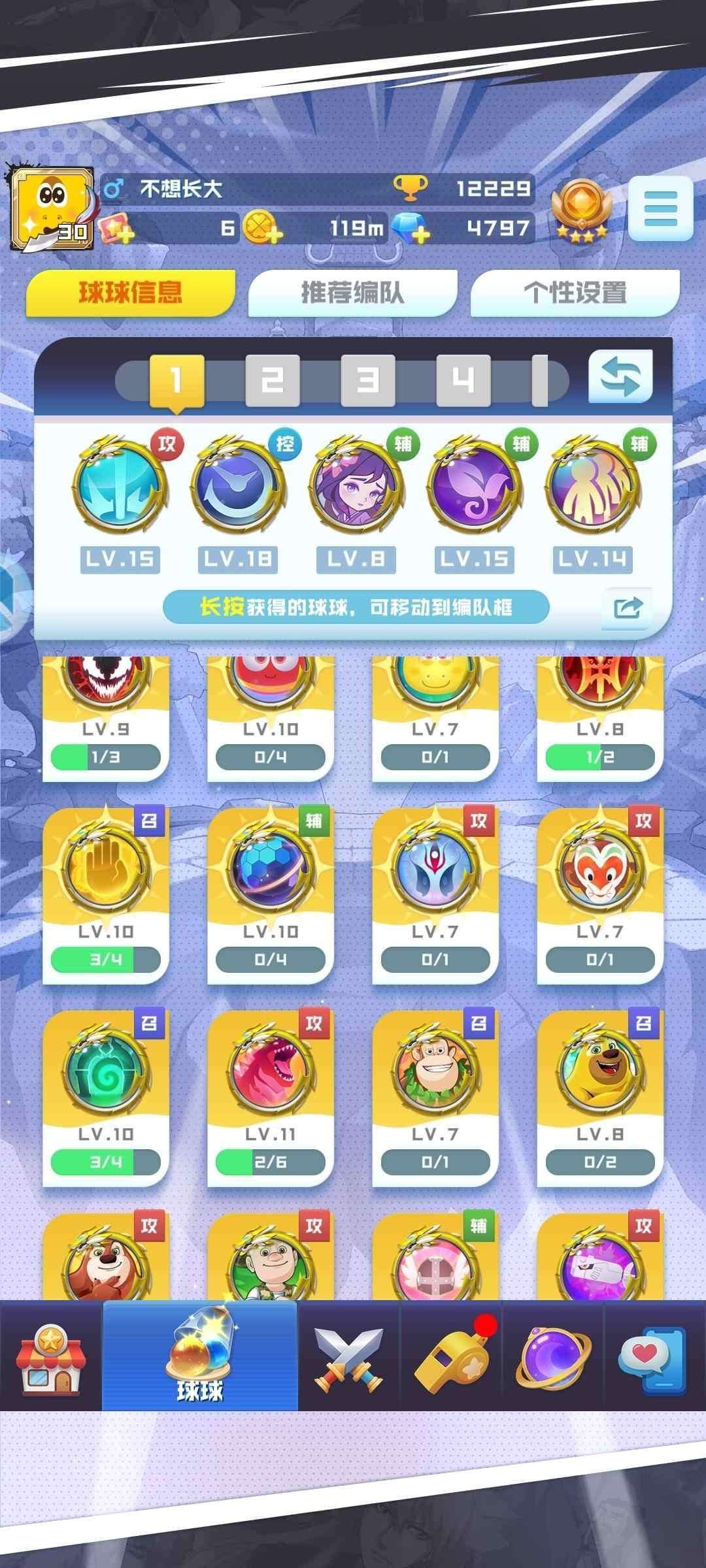The image size is (706, 1568).
Task: Tap the swap arrows button
Action: pos(620,377)
